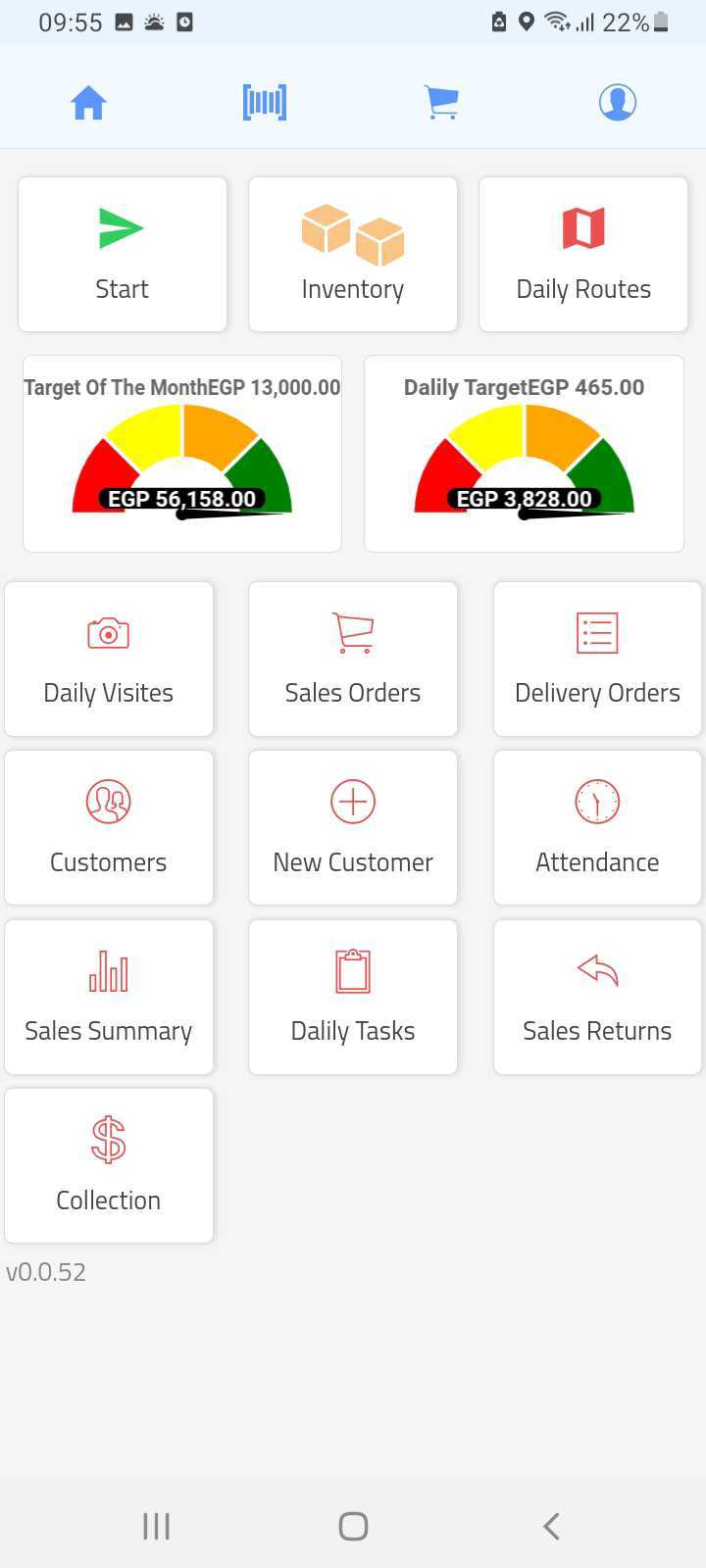Open Daily Tasks clipboard
This screenshot has width=706, height=1568.
point(353,996)
